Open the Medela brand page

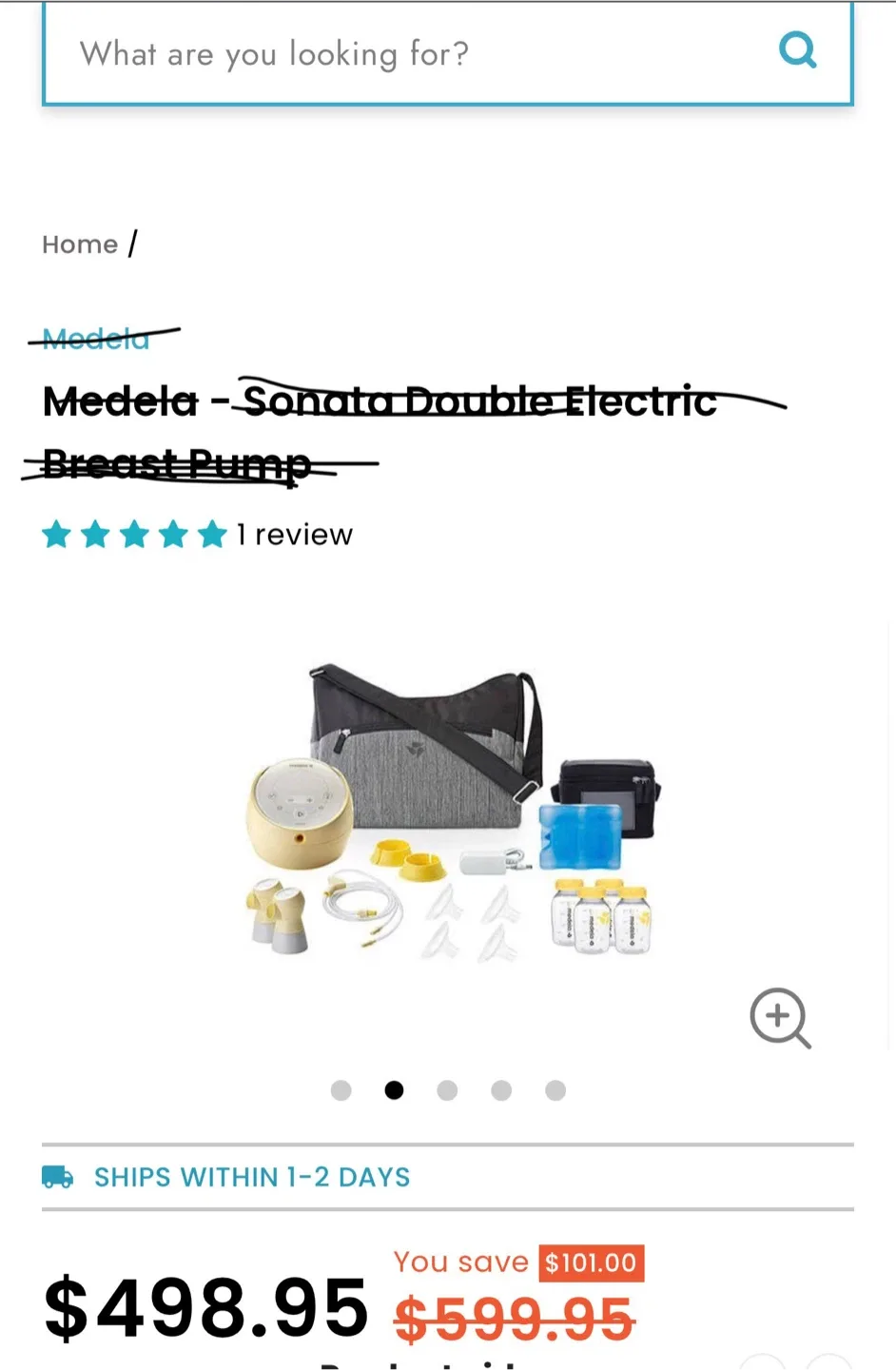(95, 339)
